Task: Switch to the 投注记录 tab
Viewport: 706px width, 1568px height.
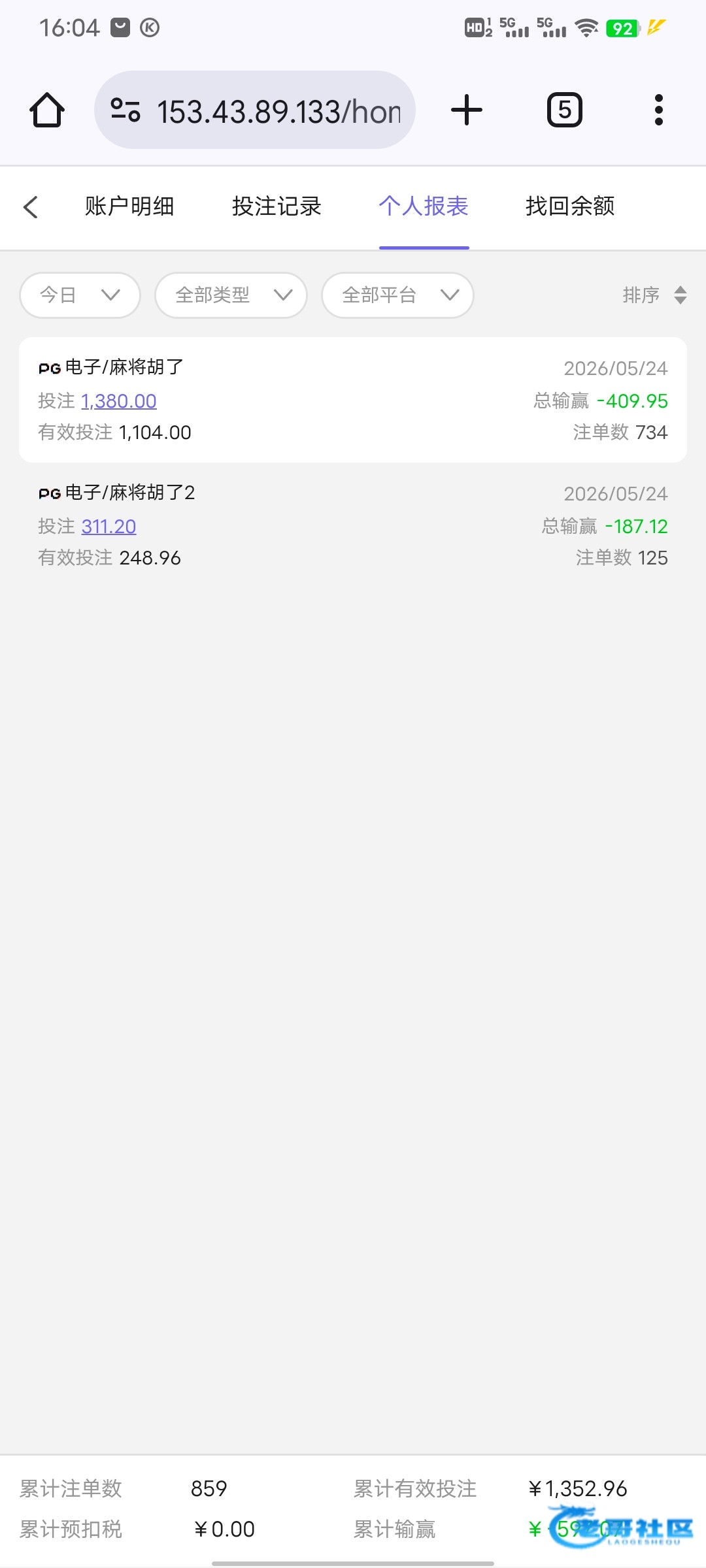Action: click(277, 206)
